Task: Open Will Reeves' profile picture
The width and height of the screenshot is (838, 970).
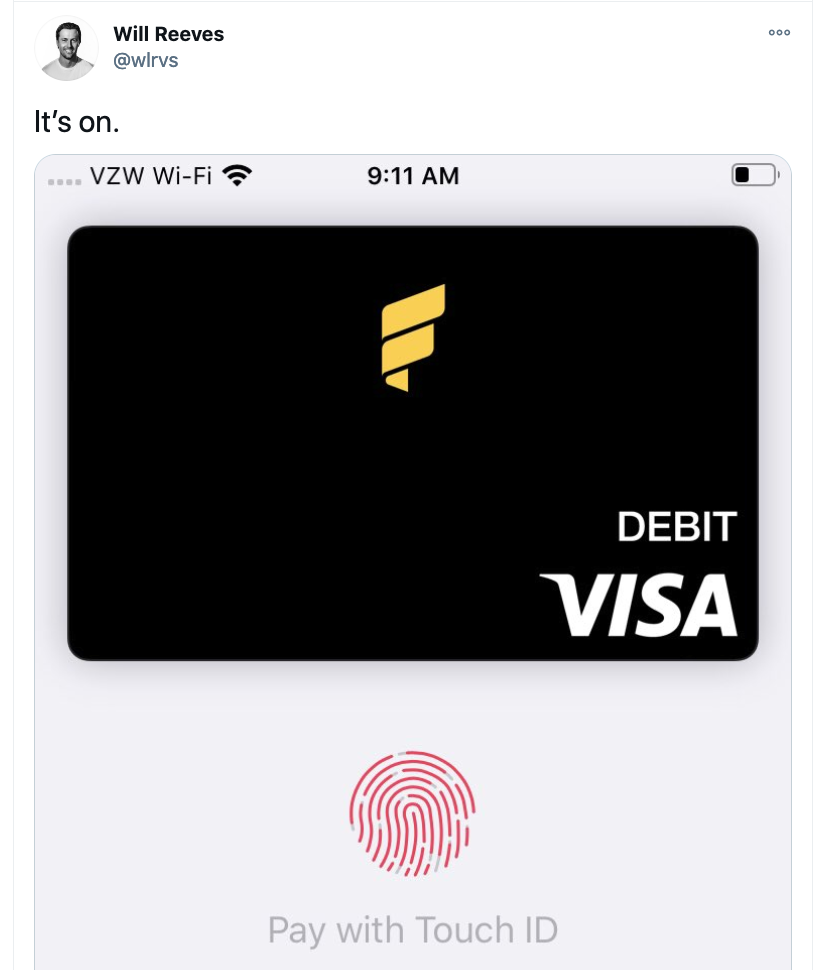Action: pyautogui.click(x=66, y=48)
